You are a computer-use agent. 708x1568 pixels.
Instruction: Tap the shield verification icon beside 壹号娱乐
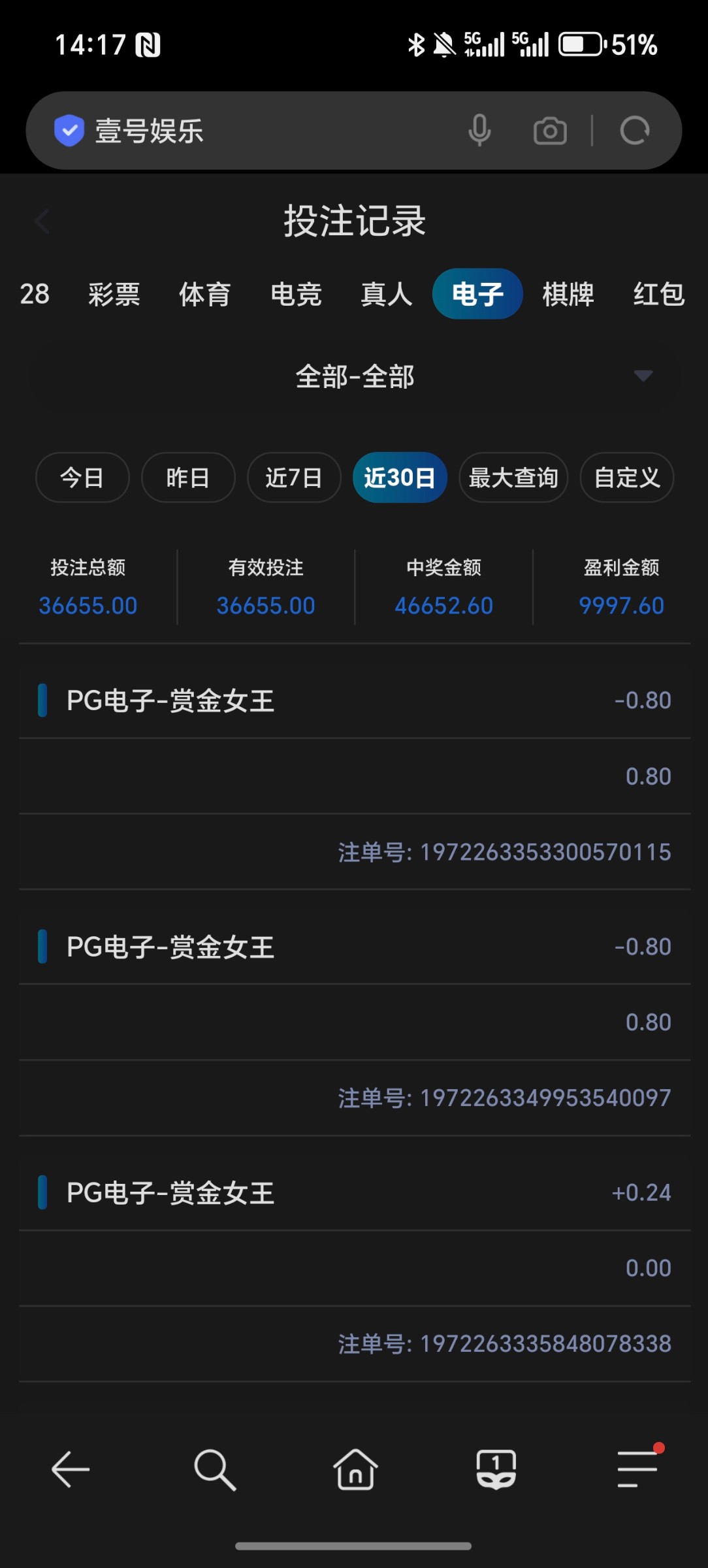[69, 130]
